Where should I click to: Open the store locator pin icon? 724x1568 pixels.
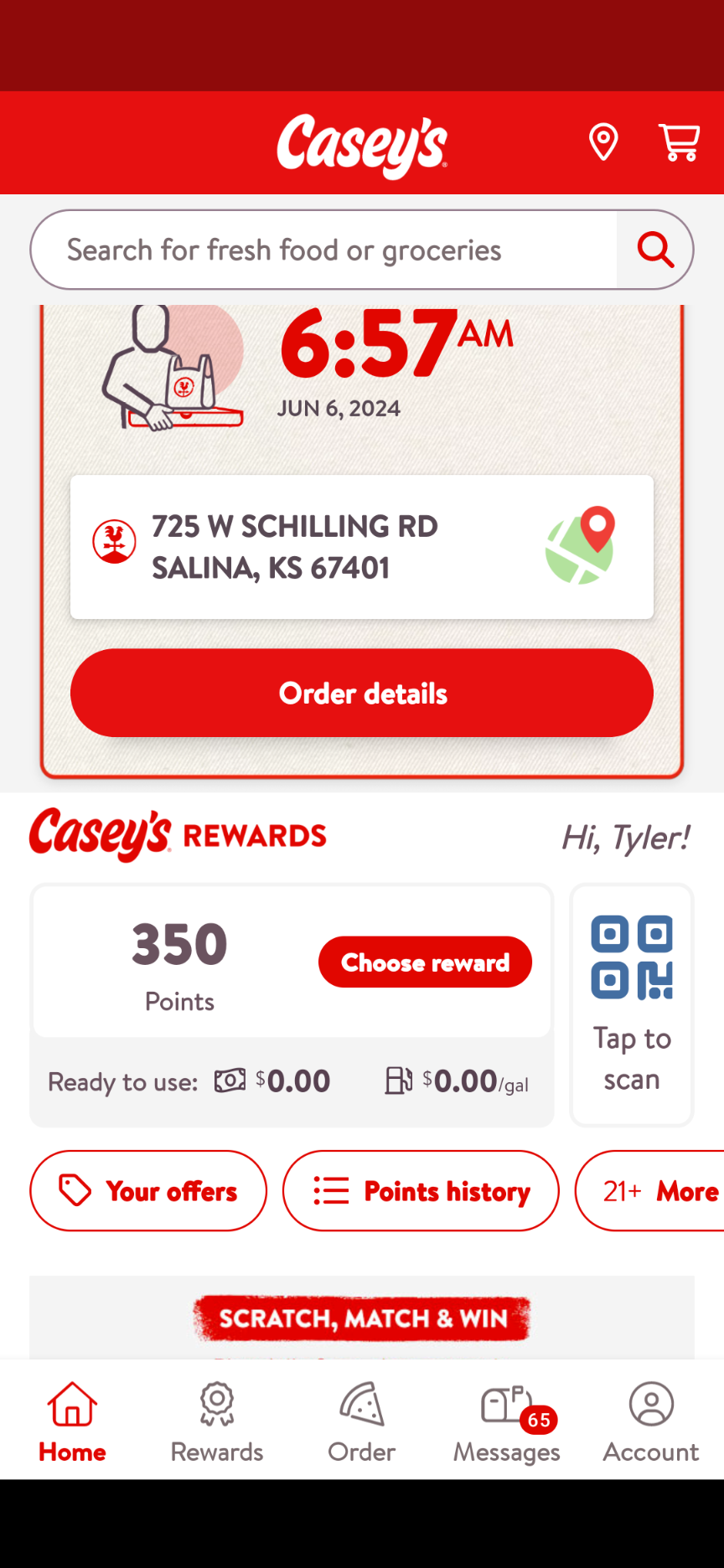click(603, 142)
